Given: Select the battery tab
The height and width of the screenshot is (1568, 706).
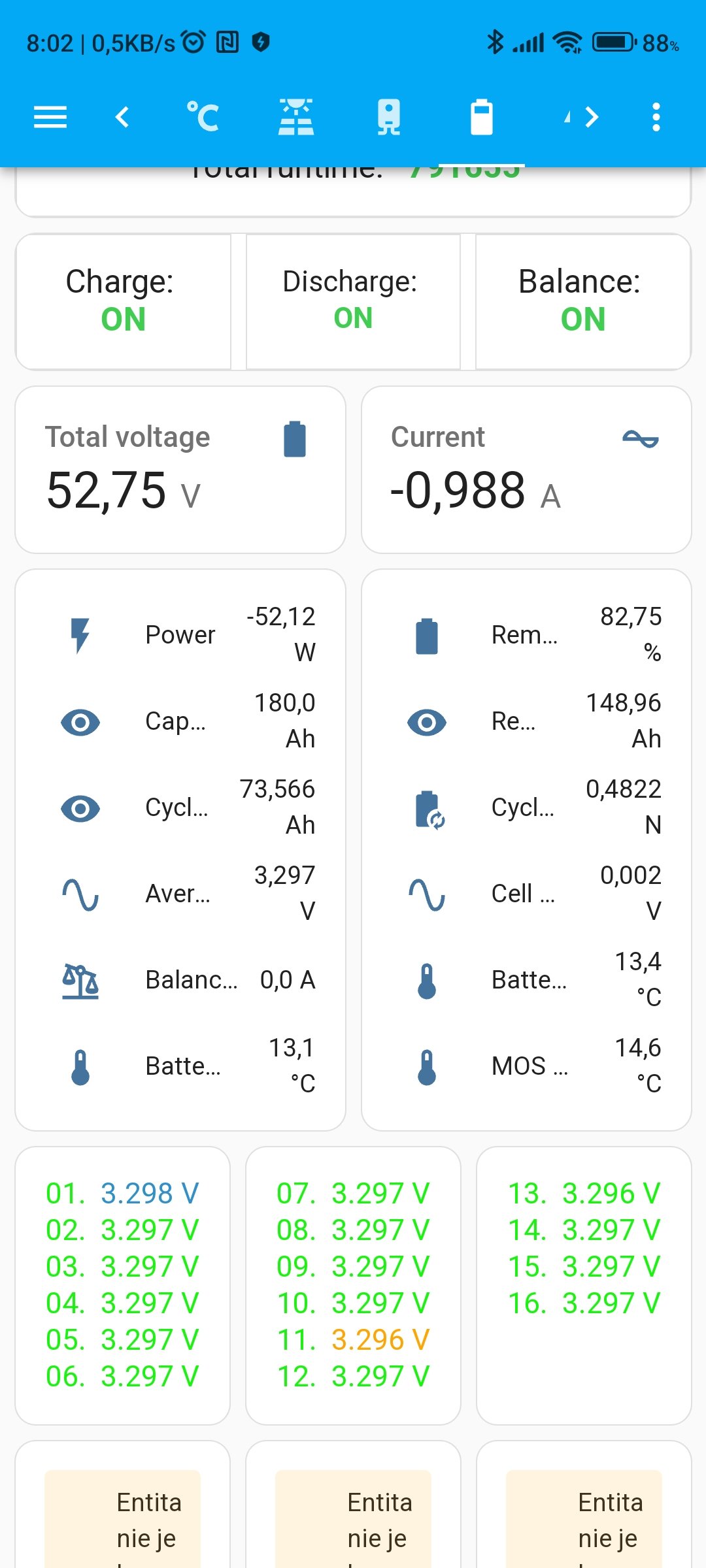Looking at the screenshot, I should pyautogui.click(x=481, y=118).
